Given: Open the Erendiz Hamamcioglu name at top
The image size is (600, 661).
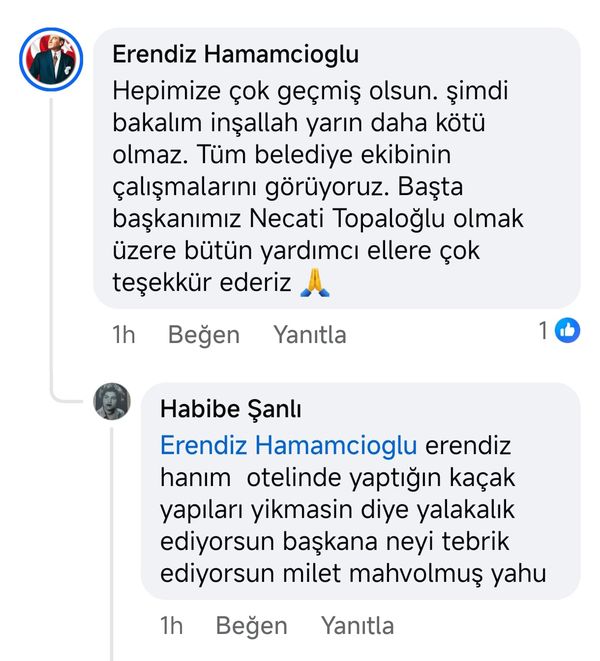Looking at the screenshot, I should 235,54.
